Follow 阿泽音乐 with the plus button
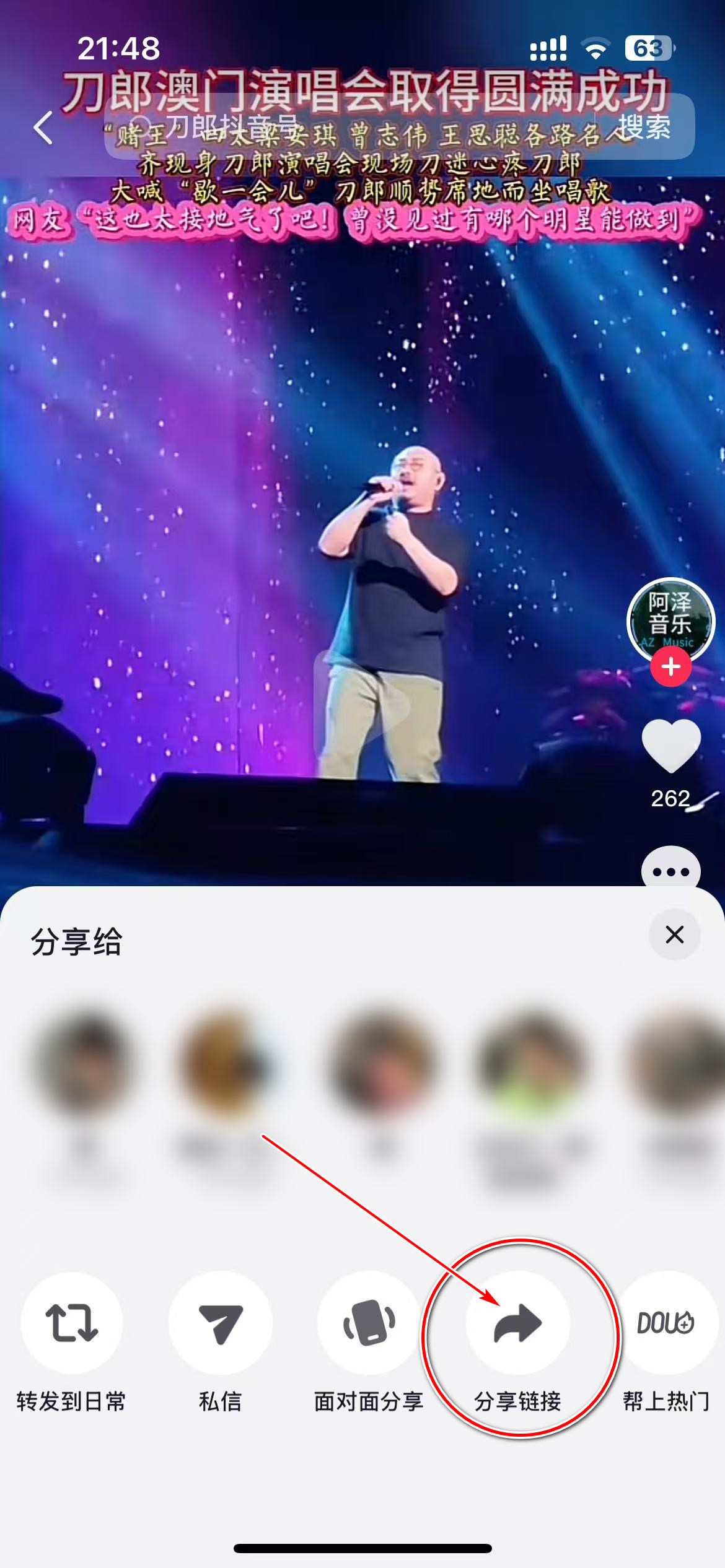 (671, 667)
